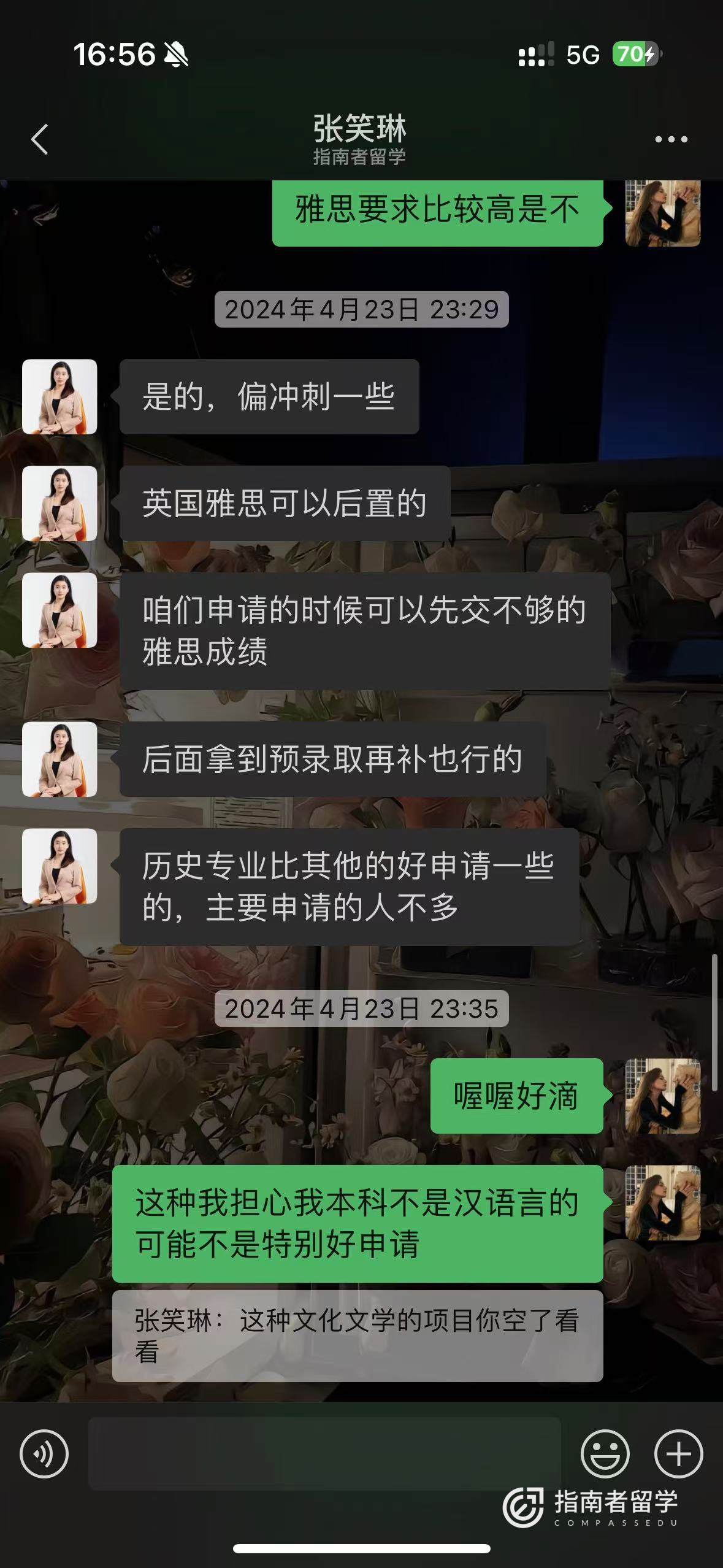Open the plus attachments menu
This screenshot has width=723, height=1568.
[x=678, y=1453]
